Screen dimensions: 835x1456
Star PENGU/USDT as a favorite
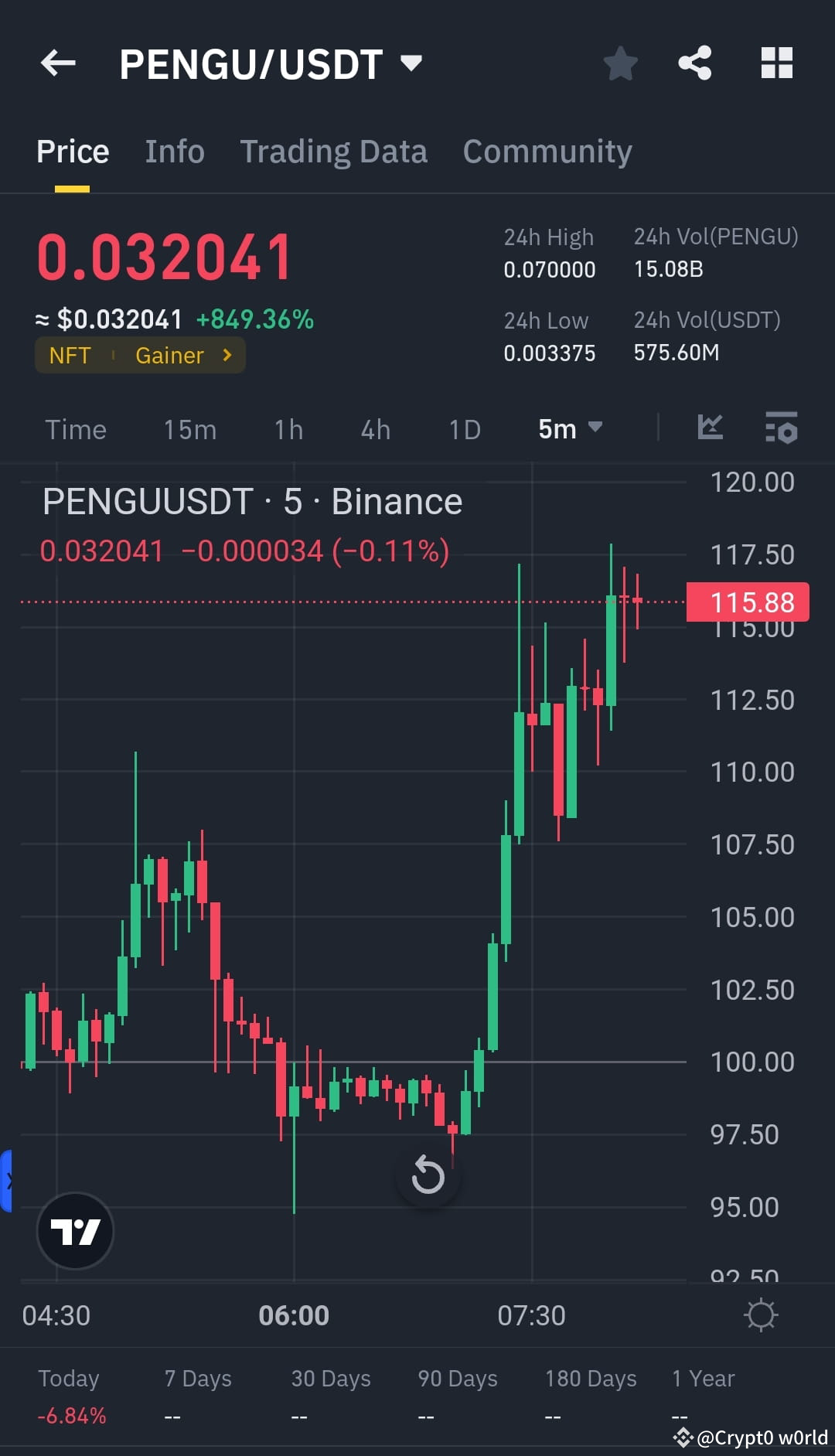point(621,65)
